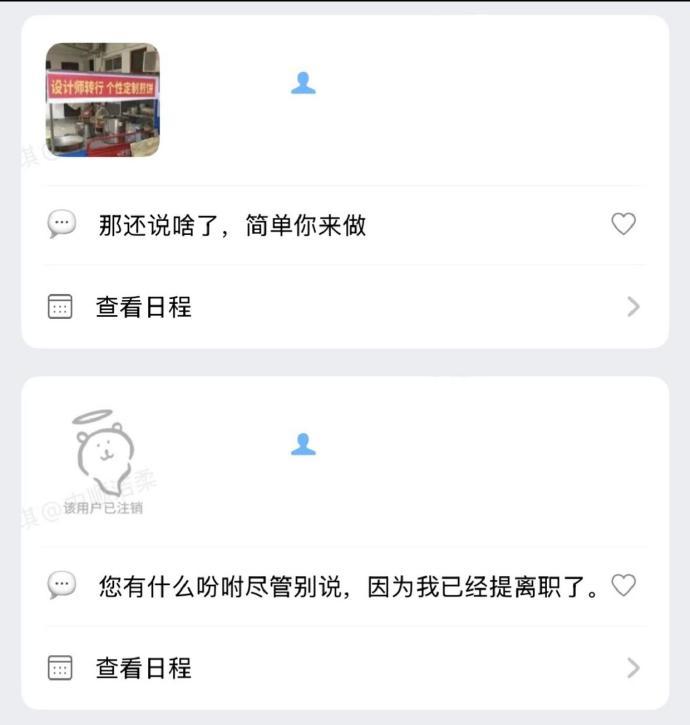Open 查看日程 under the 提离职 status
The image size is (690, 725).
pyautogui.click(x=344, y=668)
